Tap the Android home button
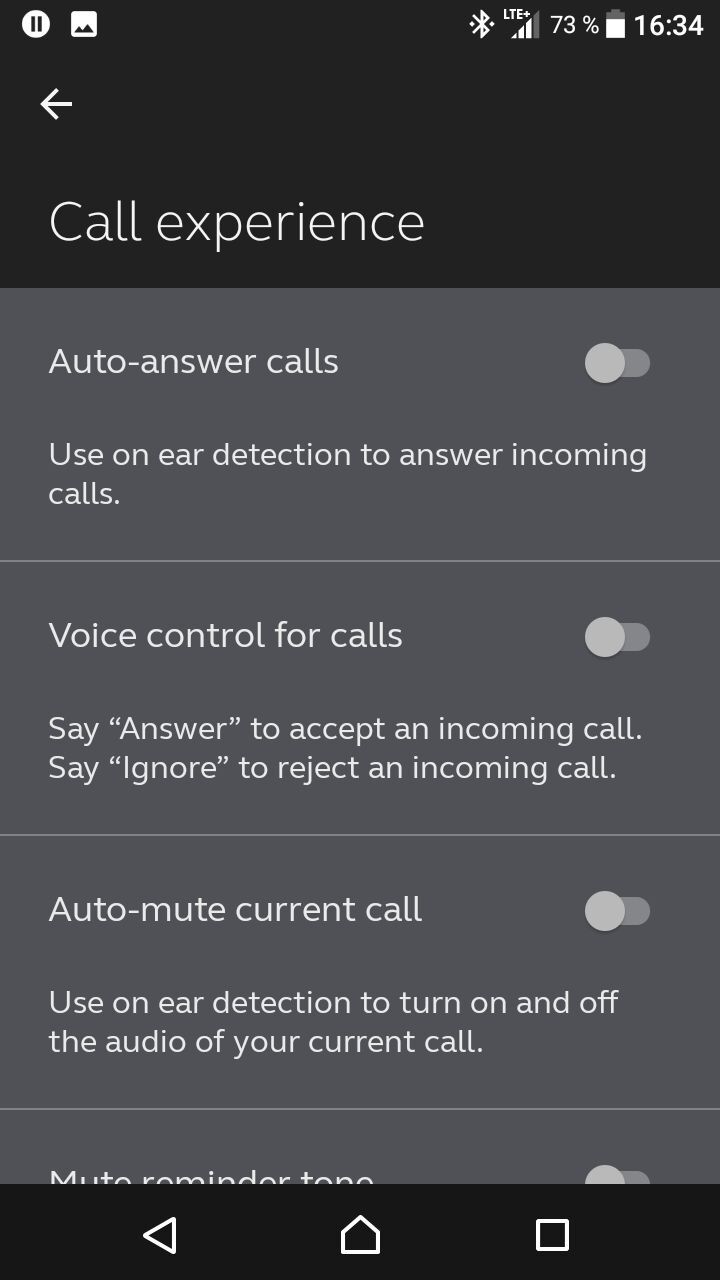720x1280 pixels. [360, 1236]
